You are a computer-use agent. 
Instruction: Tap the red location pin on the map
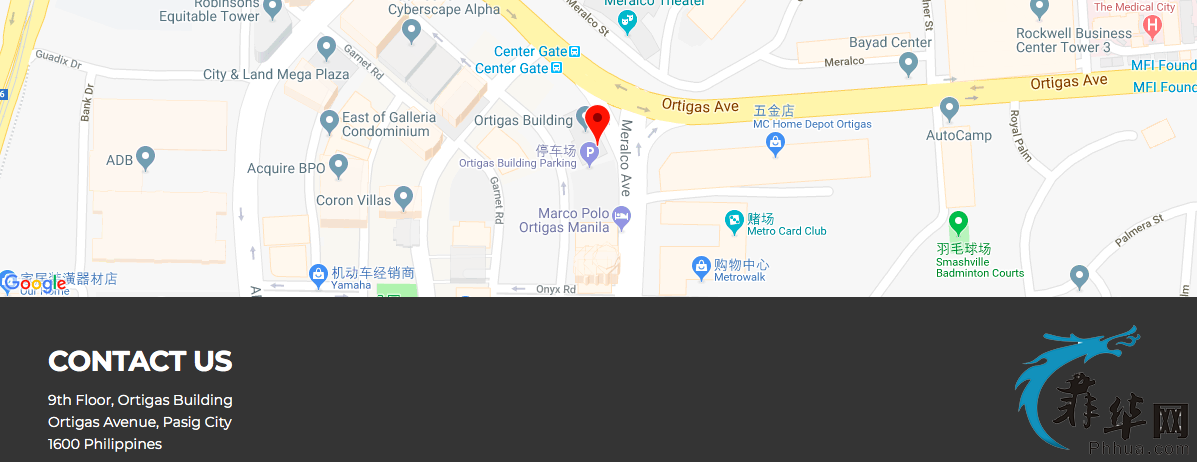pos(597,121)
